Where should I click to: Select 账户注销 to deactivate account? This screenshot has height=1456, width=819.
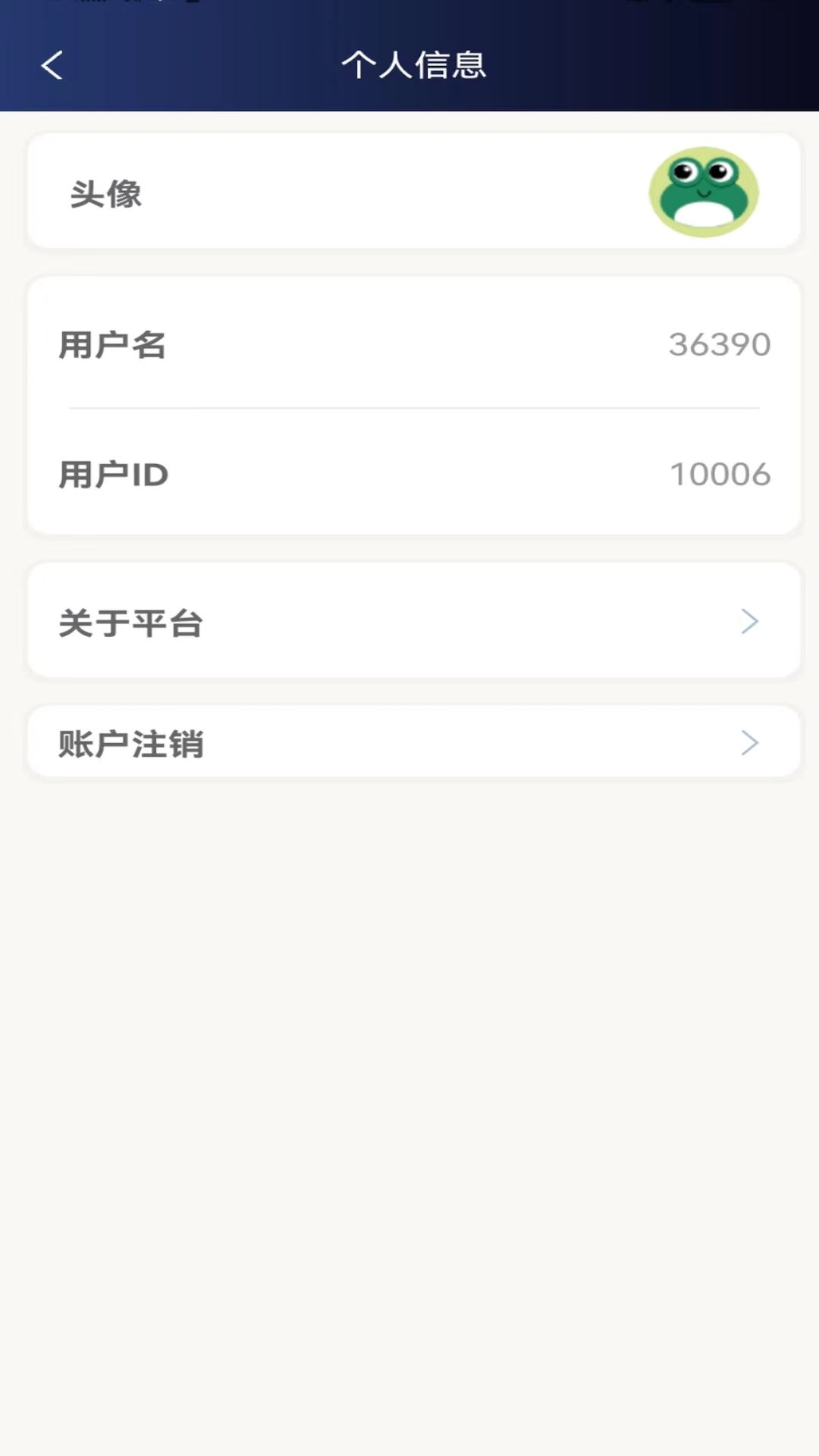click(x=409, y=743)
